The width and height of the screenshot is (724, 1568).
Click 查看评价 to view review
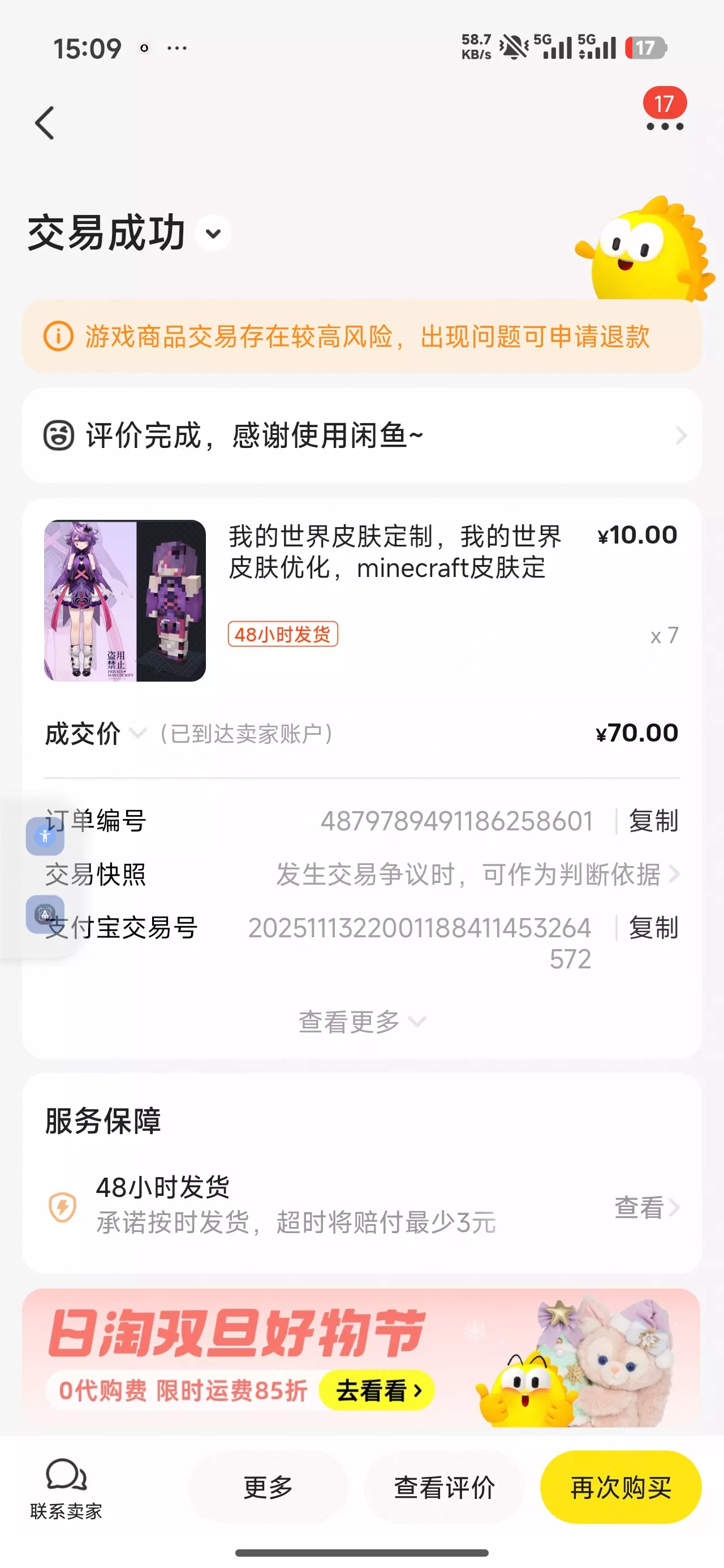(x=445, y=1487)
